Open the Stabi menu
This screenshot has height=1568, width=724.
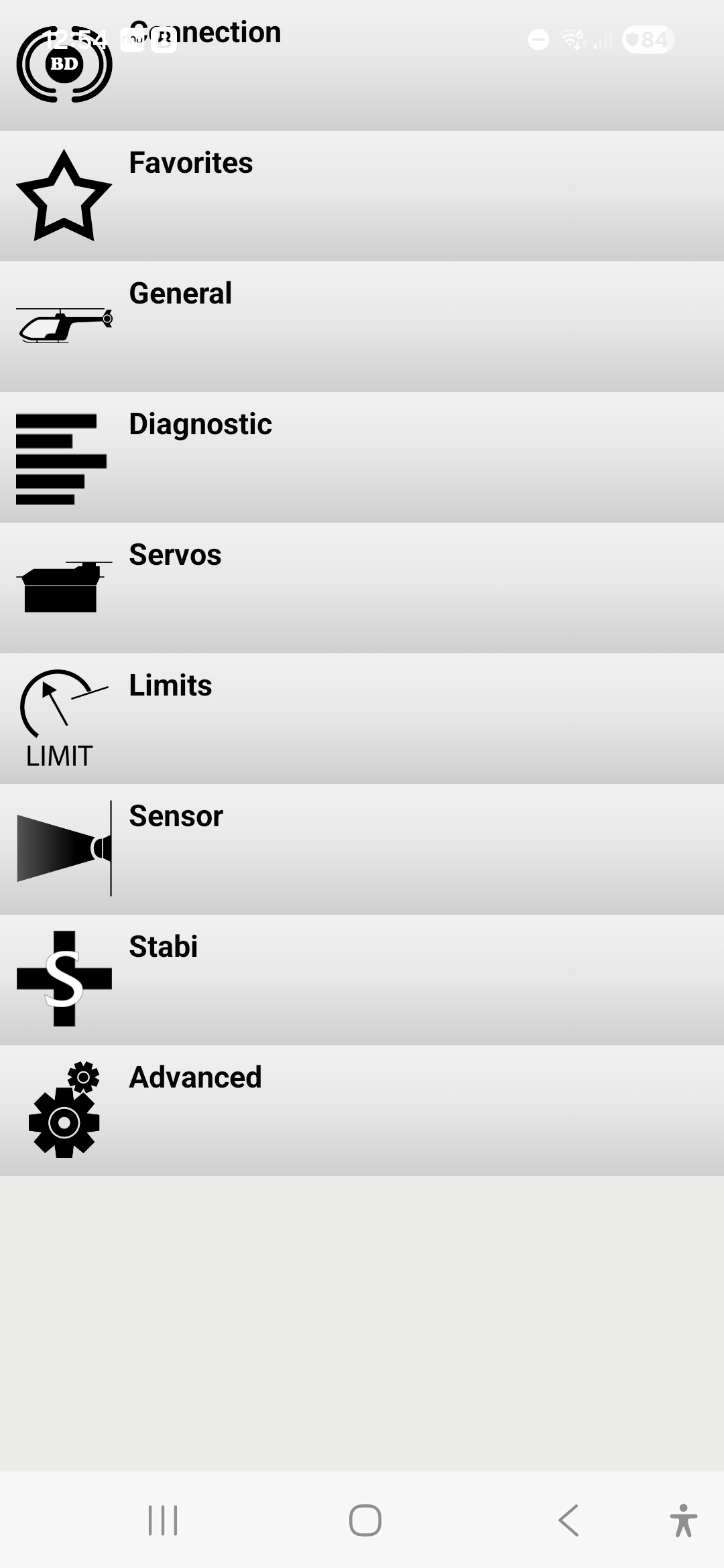click(362, 980)
